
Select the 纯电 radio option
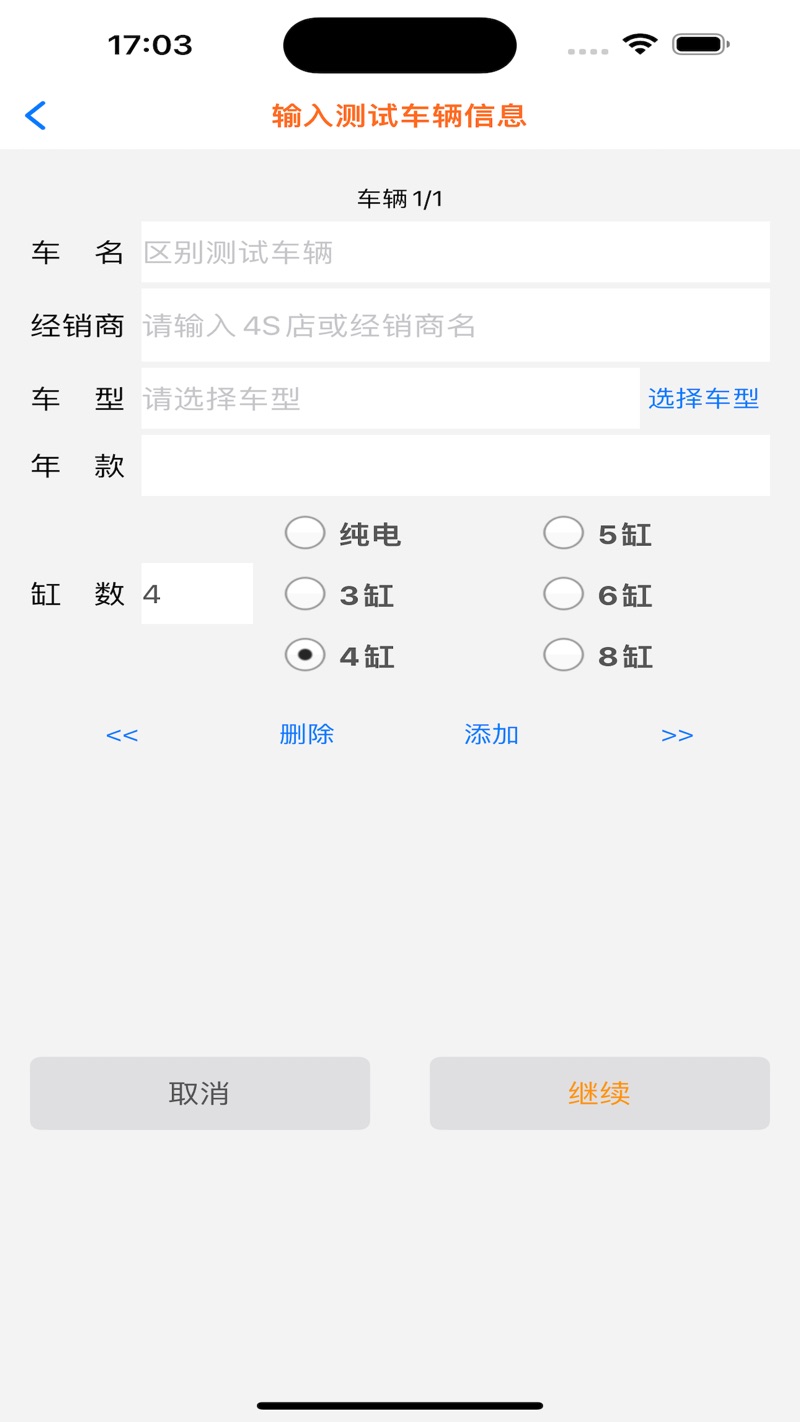(306, 533)
